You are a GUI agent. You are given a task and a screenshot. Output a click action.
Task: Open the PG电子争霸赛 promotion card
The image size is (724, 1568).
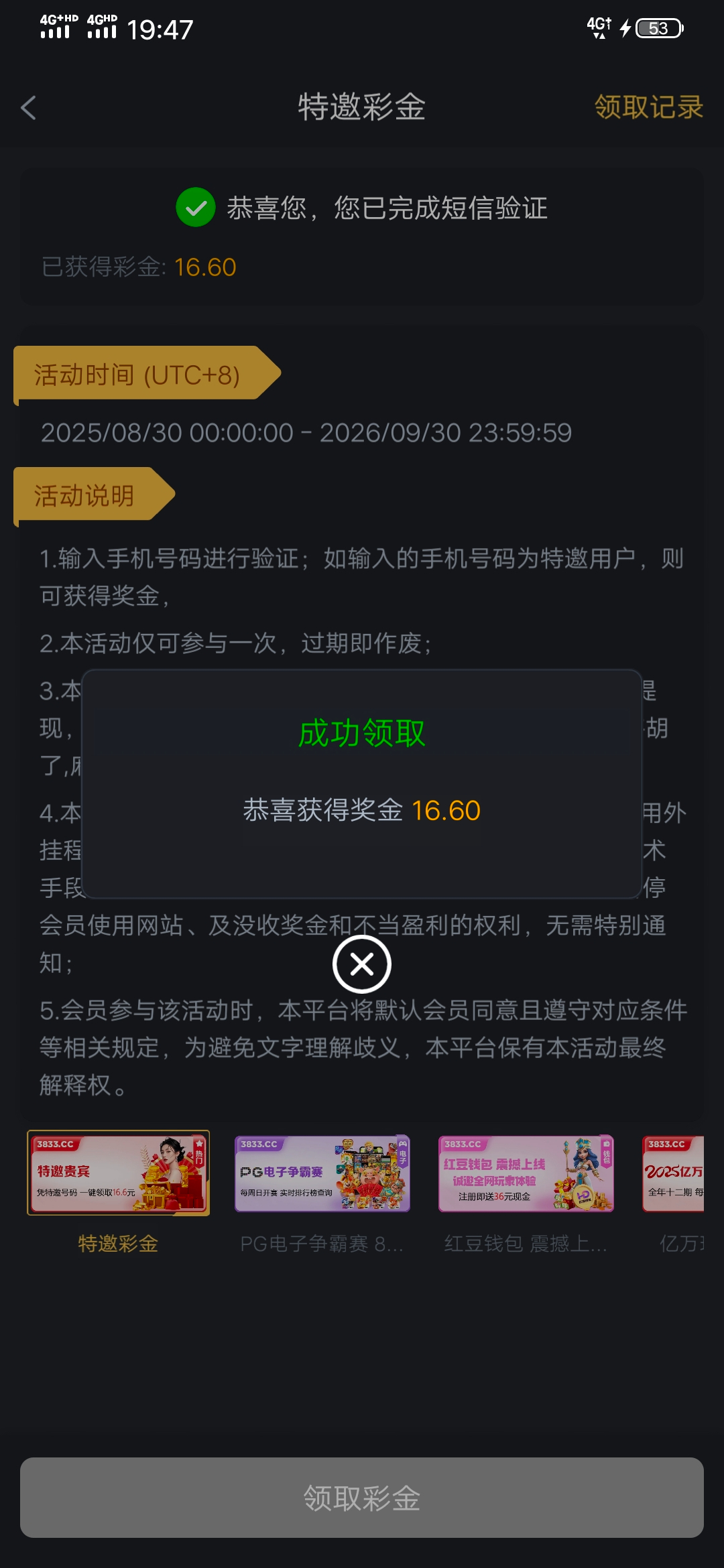click(x=322, y=1173)
